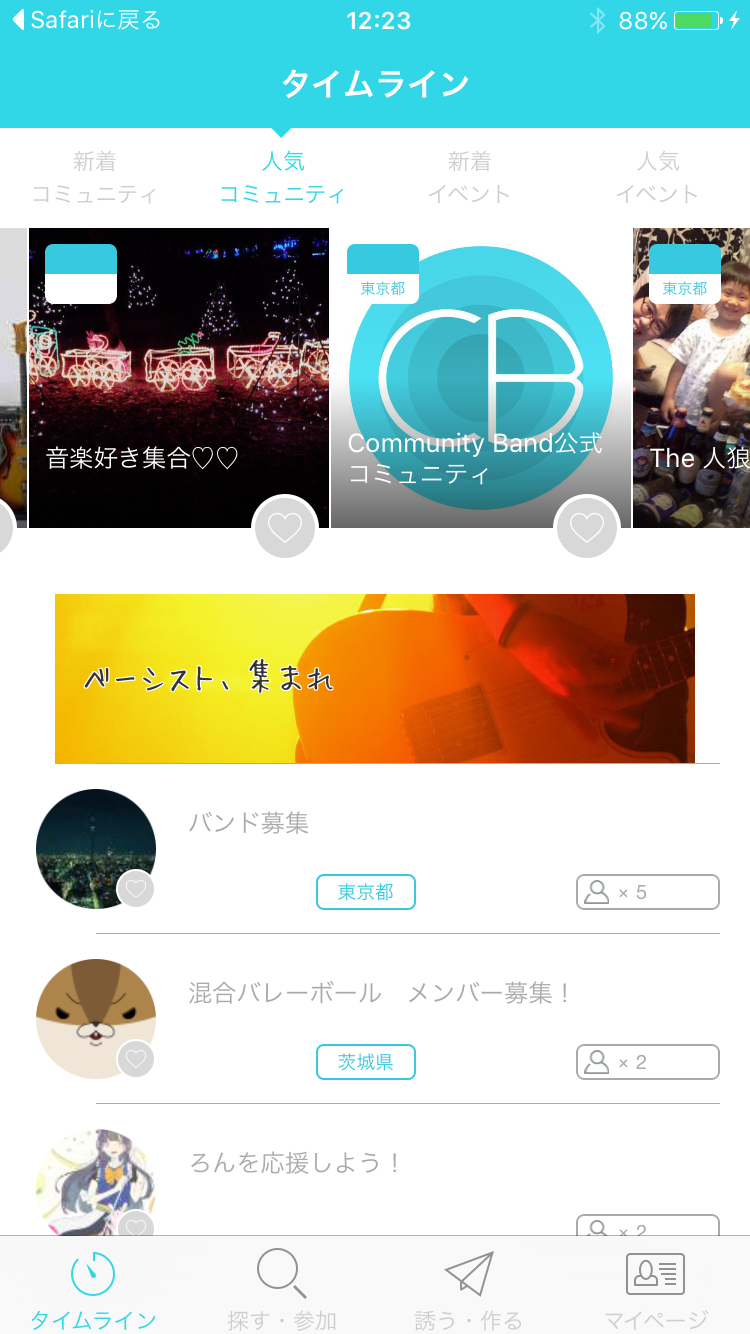The width and height of the screenshot is (750, 1334).
Task: Return to Safari via Safariに戻る
Action: point(86,20)
